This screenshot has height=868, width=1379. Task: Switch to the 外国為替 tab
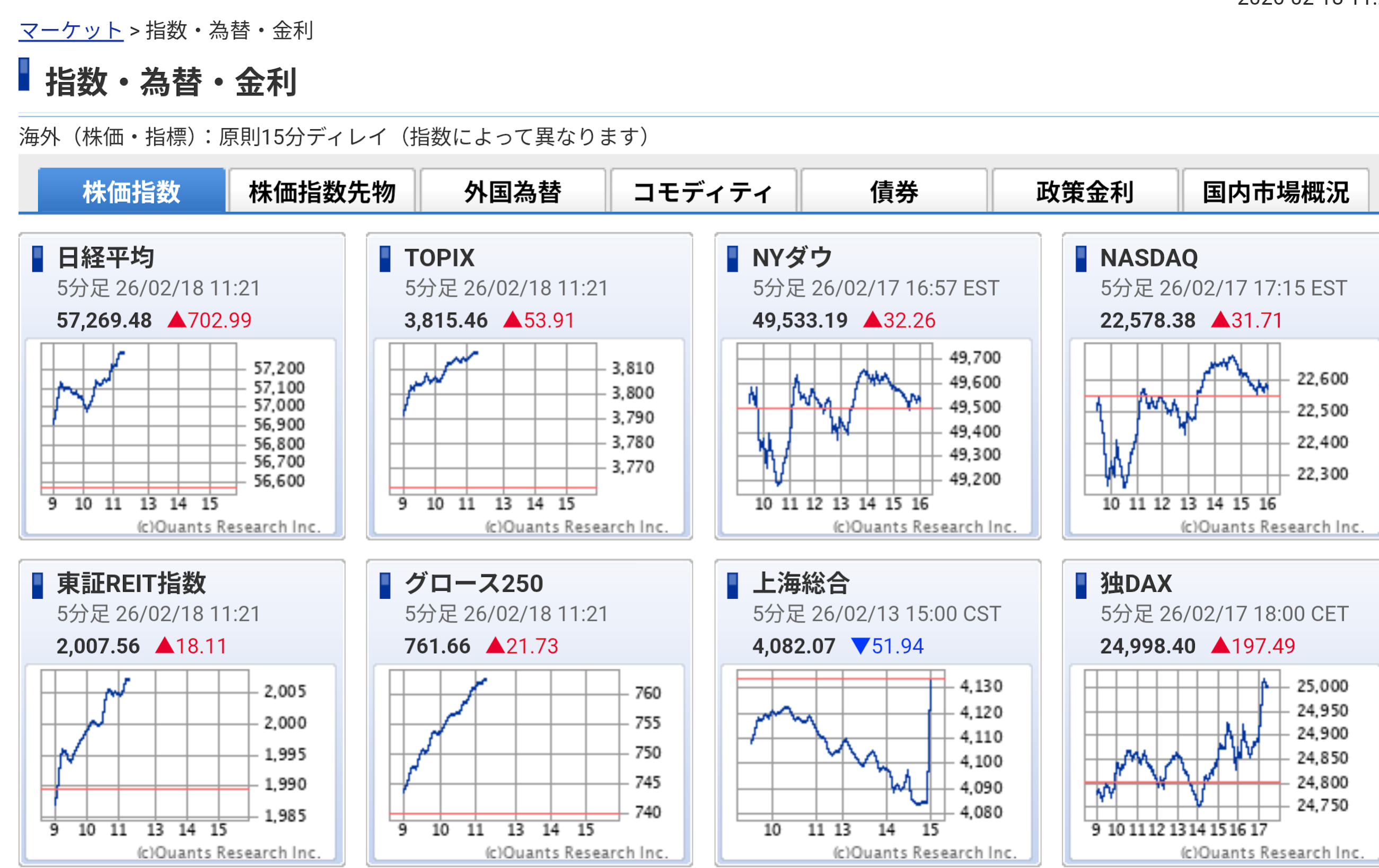[513, 192]
